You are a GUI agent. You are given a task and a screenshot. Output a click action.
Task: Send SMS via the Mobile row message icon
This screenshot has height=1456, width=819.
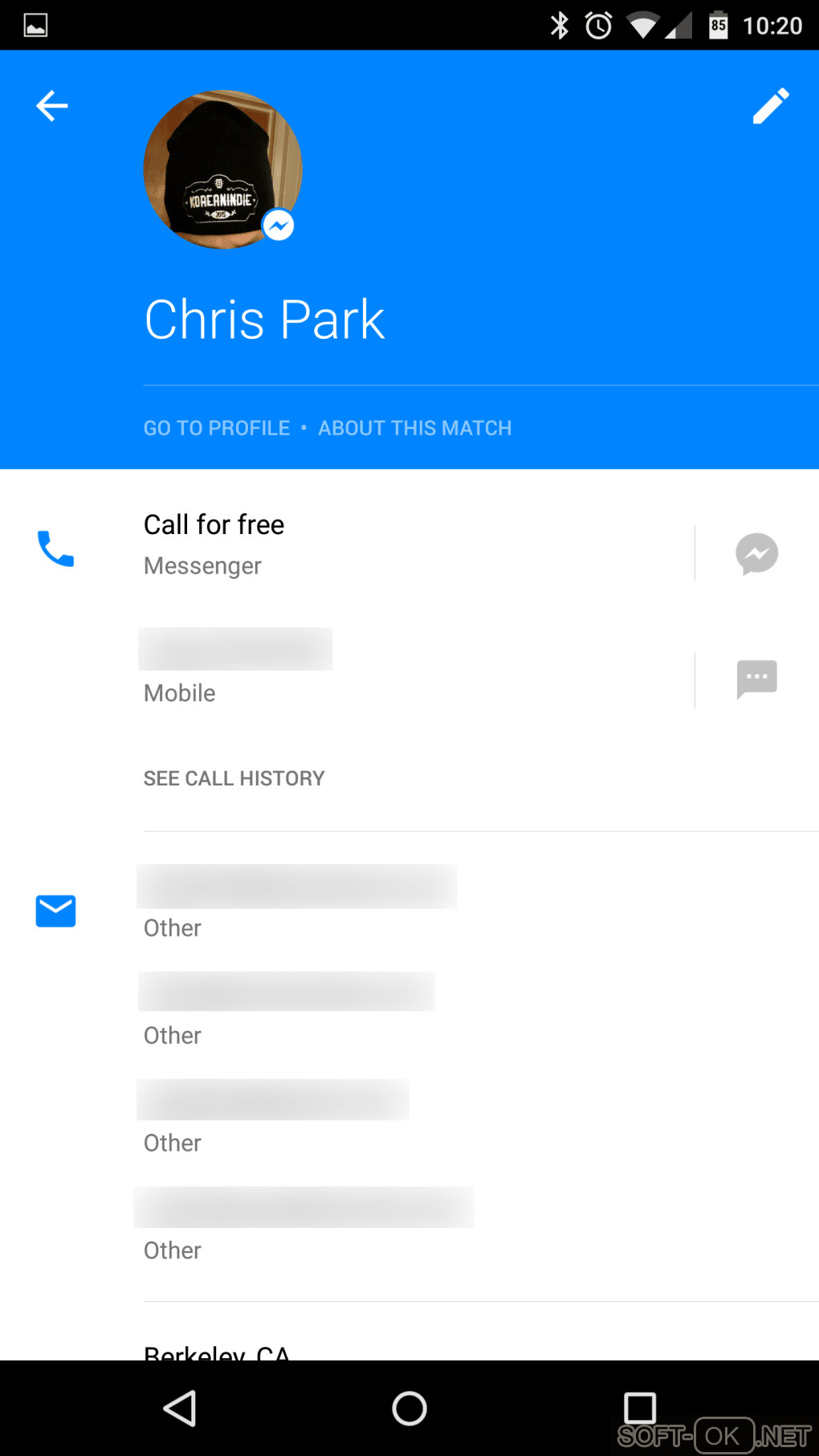[x=756, y=679]
